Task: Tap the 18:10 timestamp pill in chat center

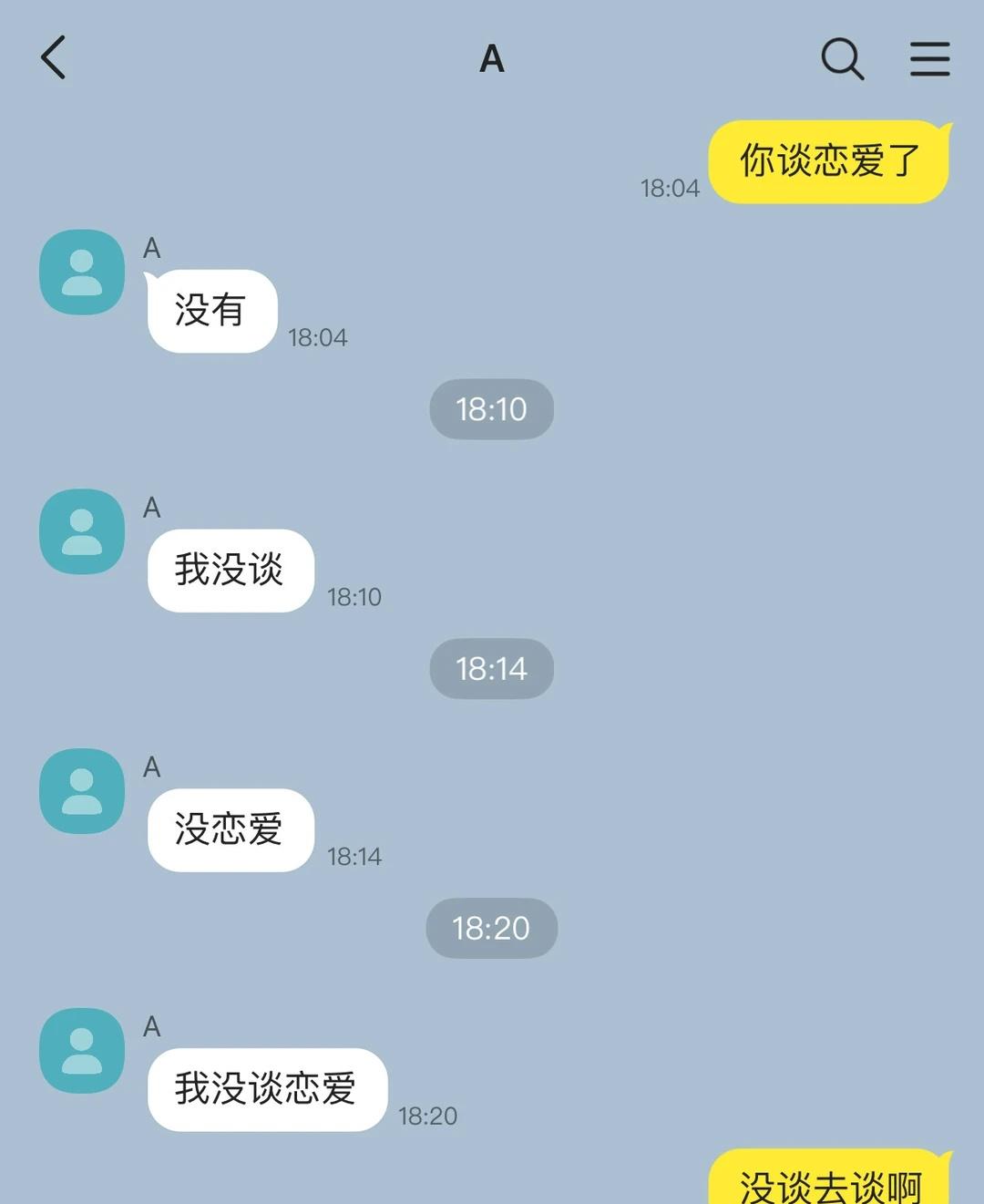Action: [491, 410]
